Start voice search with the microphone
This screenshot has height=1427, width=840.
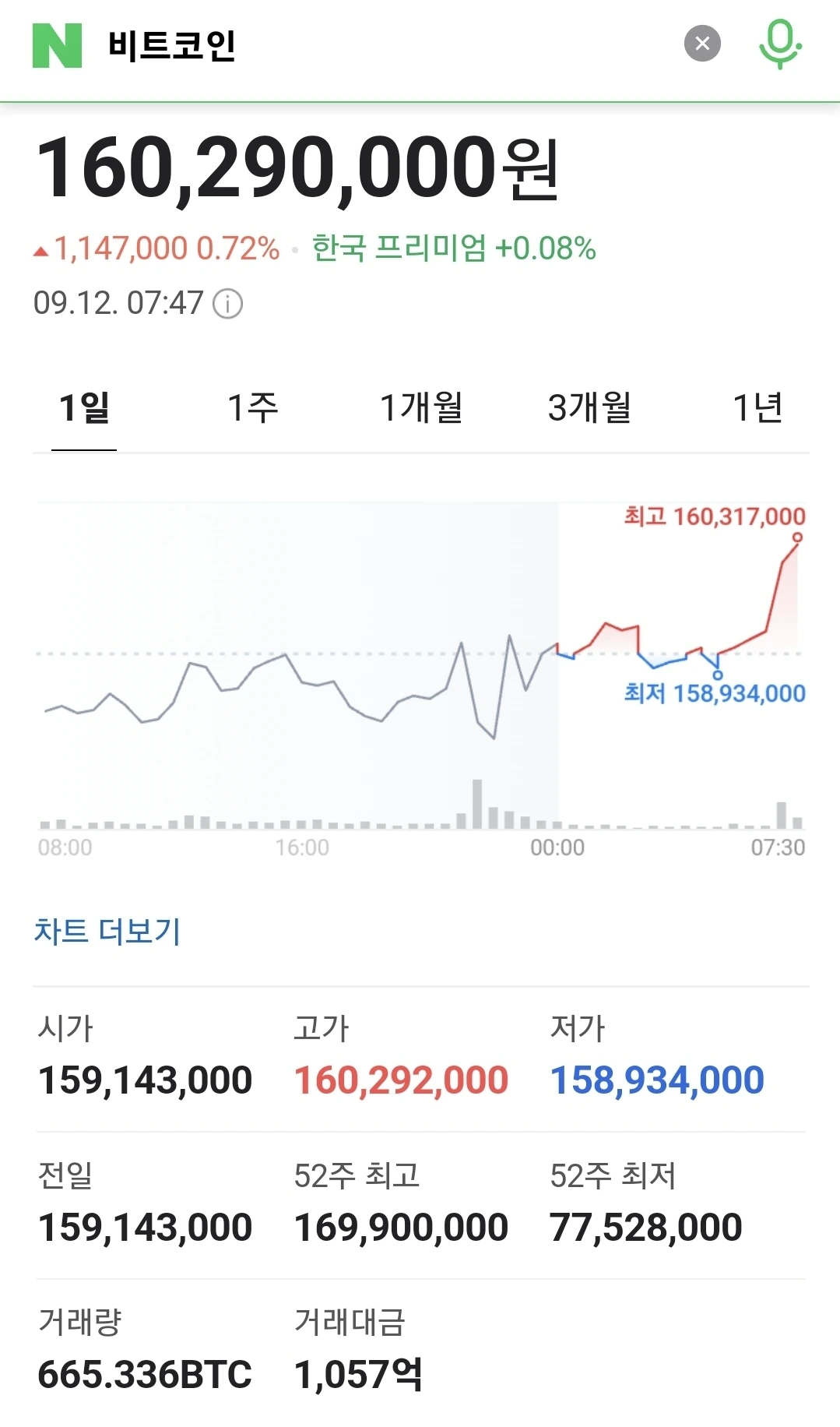click(x=780, y=44)
